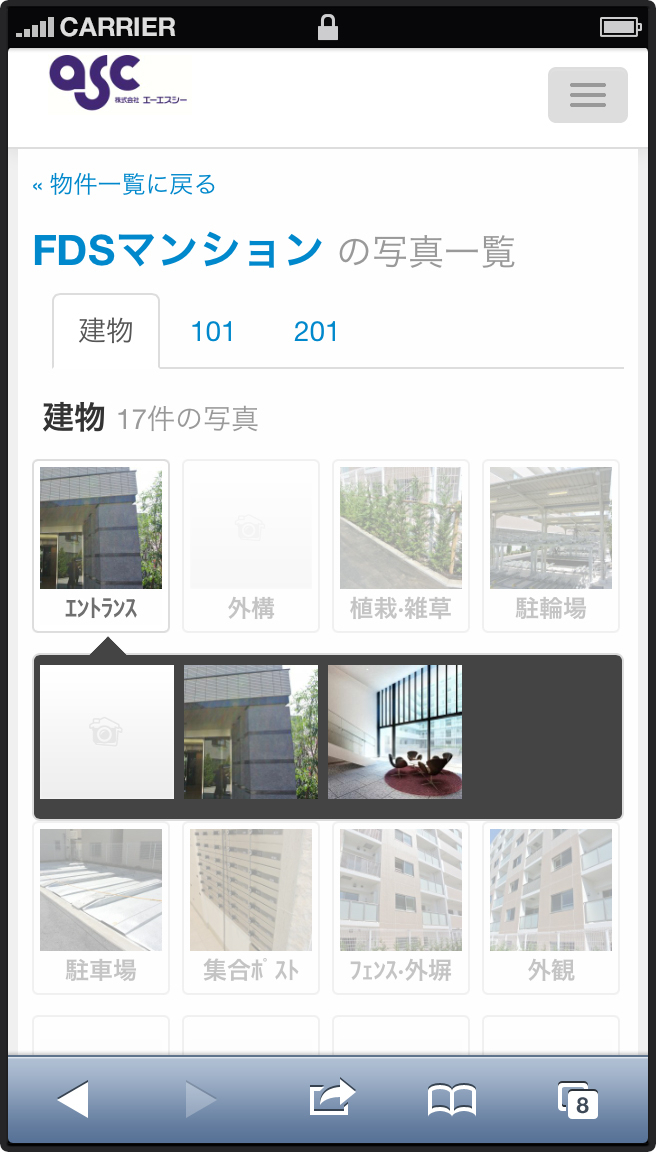Open the 集合ポスト photo category

pyautogui.click(x=251, y=908)
